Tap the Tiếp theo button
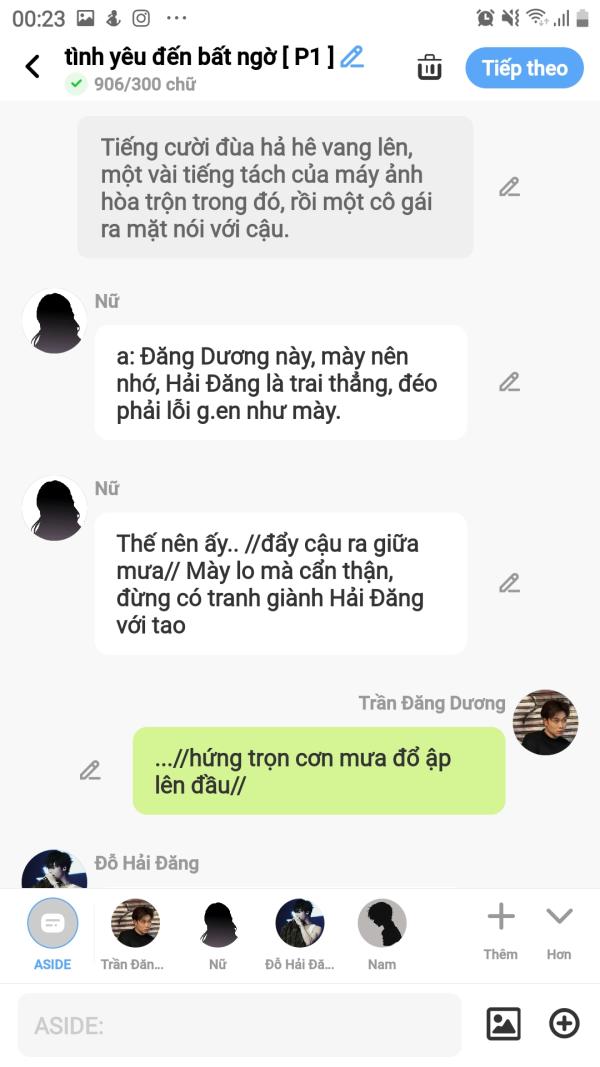Image resolution: width=600 pixels, height=1067 pixels. (524, 68)
